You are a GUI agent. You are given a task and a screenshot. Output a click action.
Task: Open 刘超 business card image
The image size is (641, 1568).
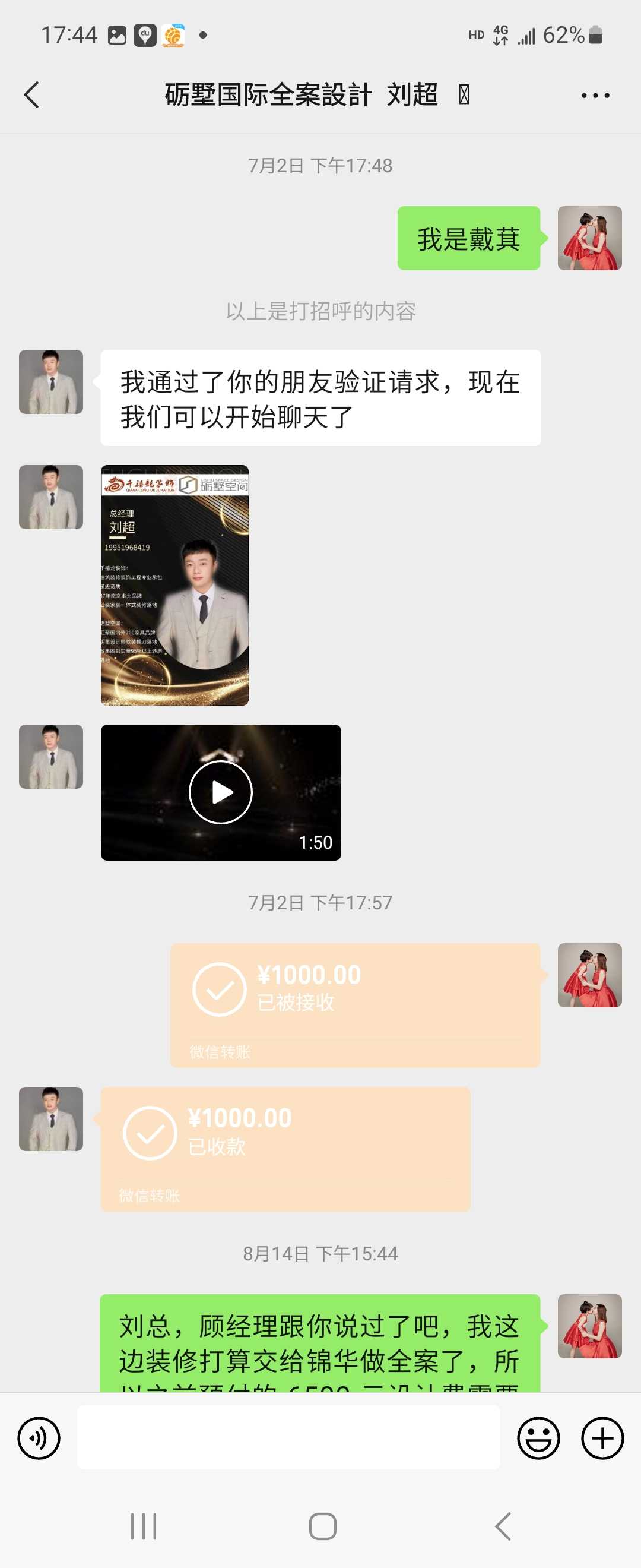[x=174, y=585]
